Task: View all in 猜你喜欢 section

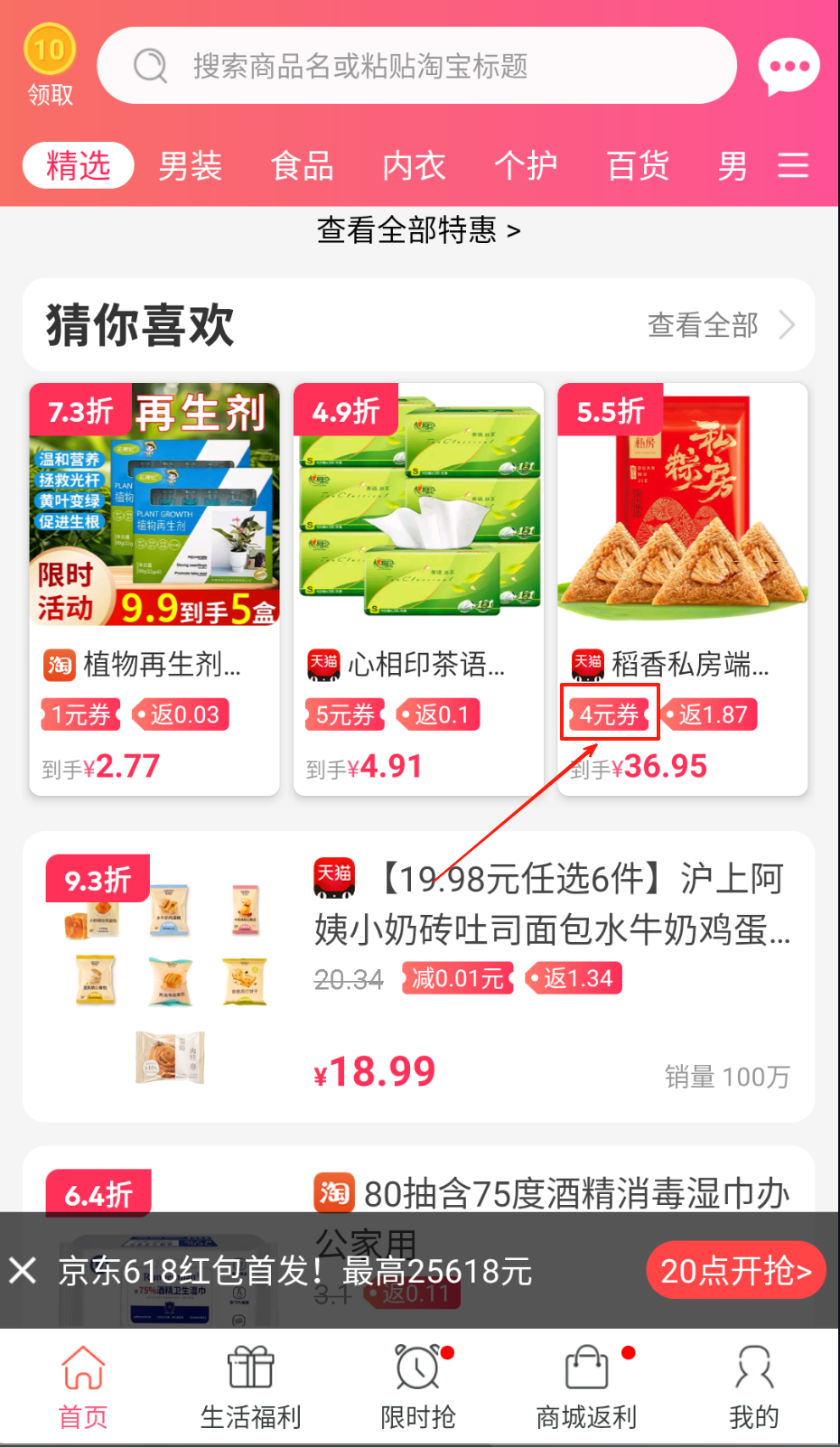Action: (x=720, y=325)
